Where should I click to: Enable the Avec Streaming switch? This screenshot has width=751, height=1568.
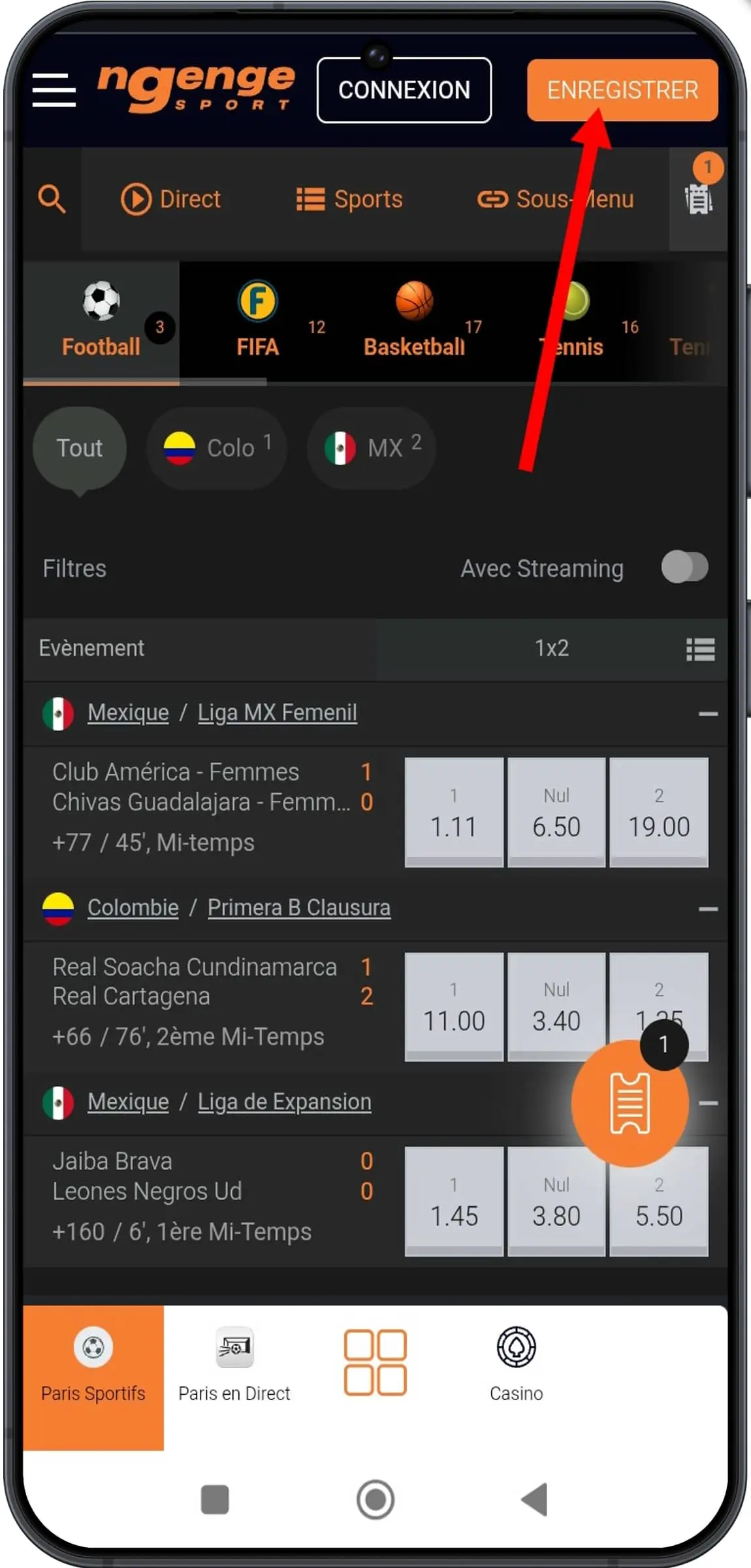[x=684, y=567]
